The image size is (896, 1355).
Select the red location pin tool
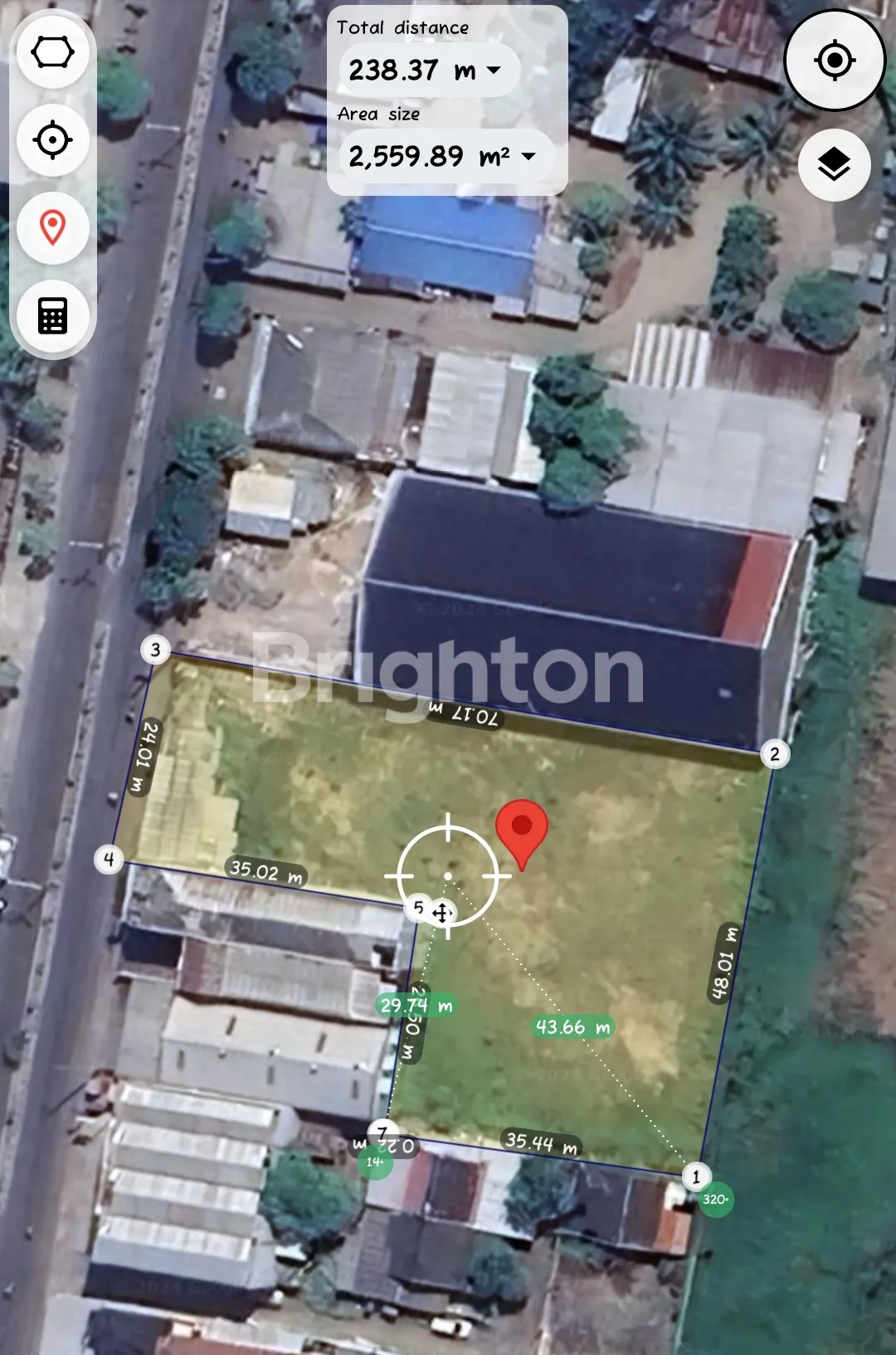(52, 227)
